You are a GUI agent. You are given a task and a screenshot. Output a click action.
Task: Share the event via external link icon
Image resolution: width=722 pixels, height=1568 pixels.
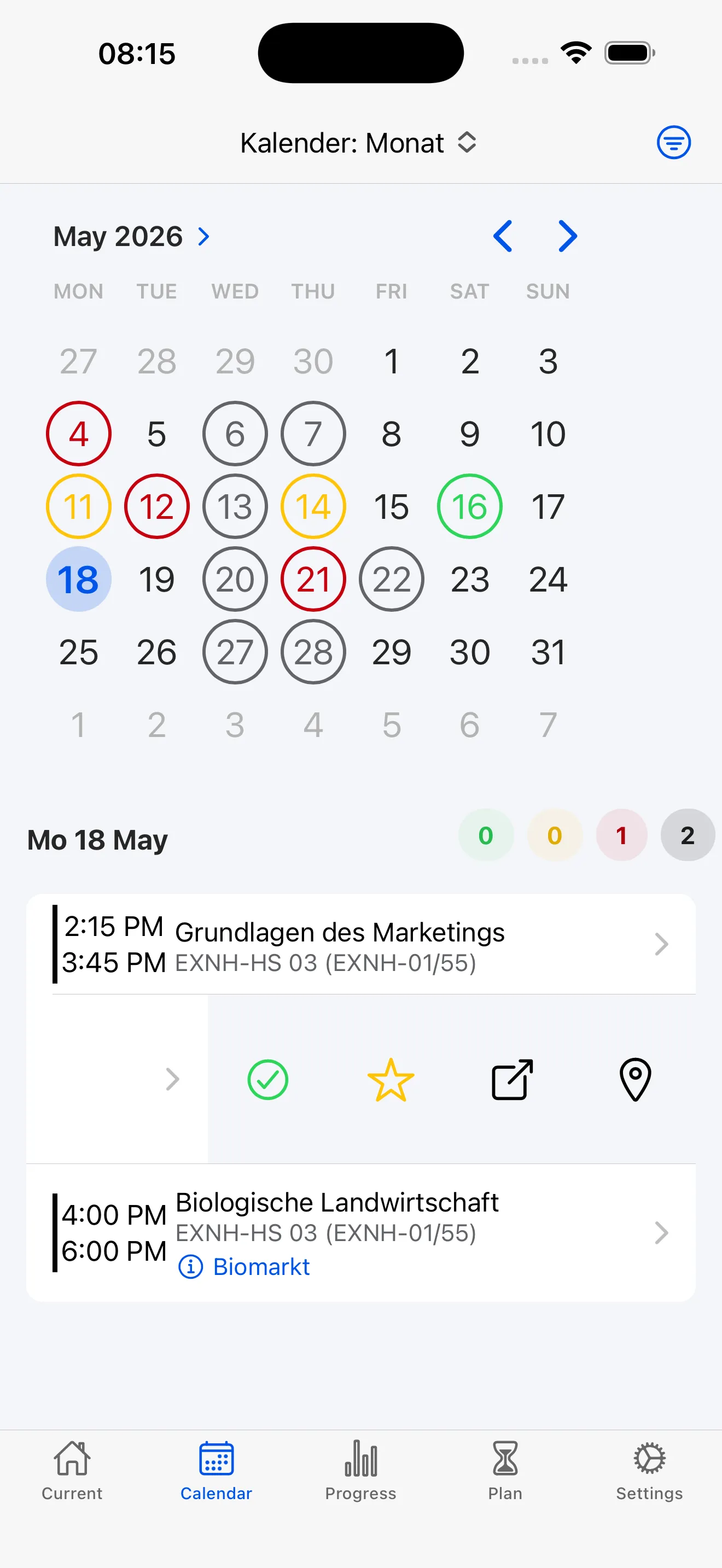pyautogui.click(x=512, y=1079)
